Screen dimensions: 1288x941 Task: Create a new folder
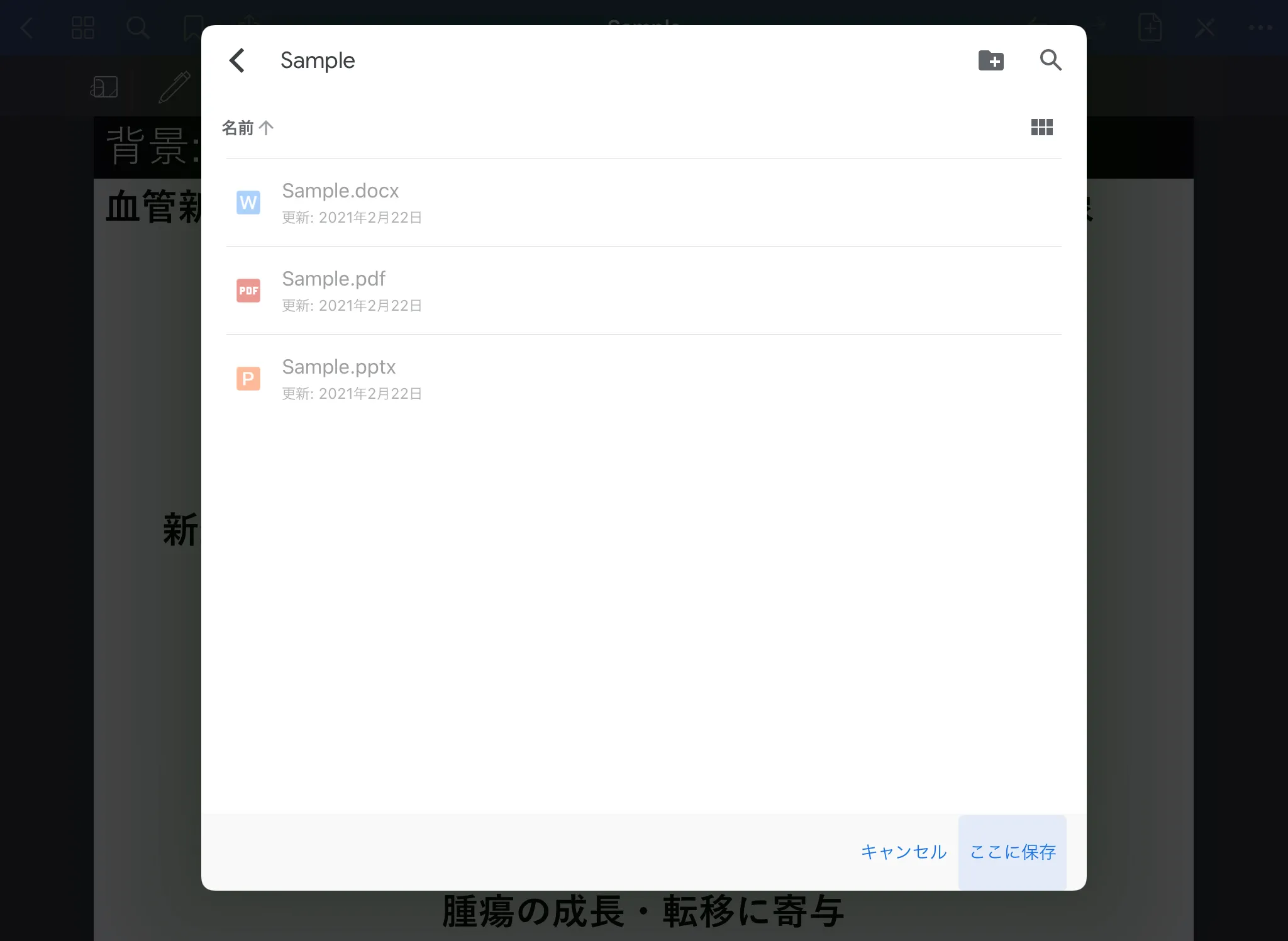pyautogui.click(x=991, y=61)
